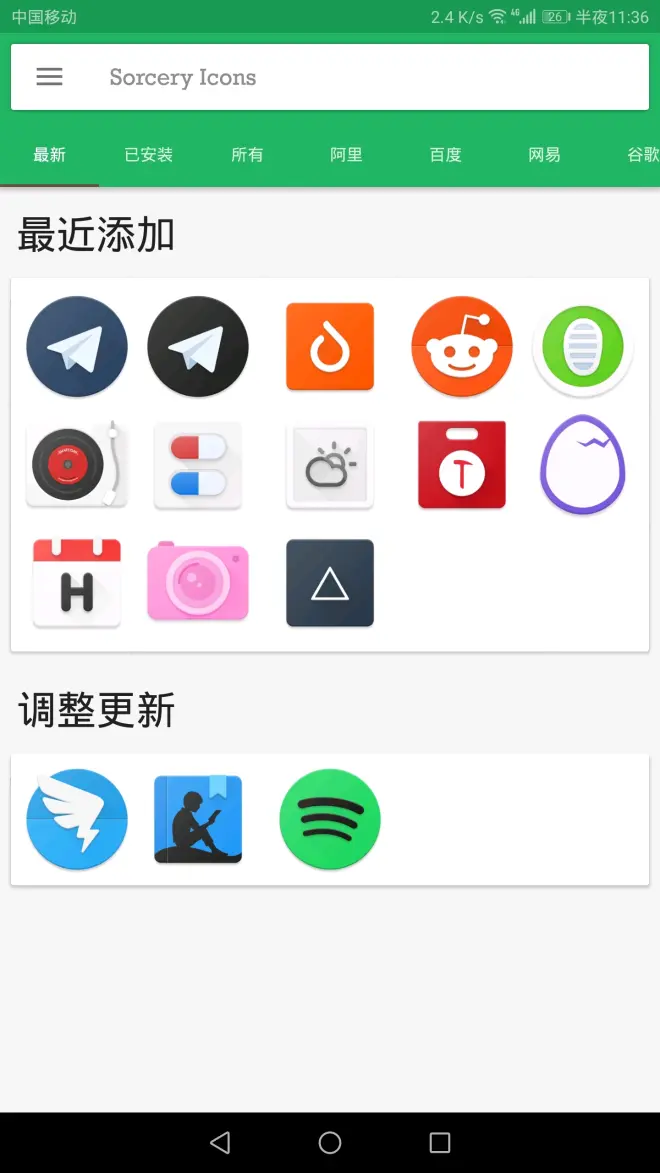Screen dimensions: 660x1173
Task: Open the hamburger drawer menu
Action: [49, 76]
